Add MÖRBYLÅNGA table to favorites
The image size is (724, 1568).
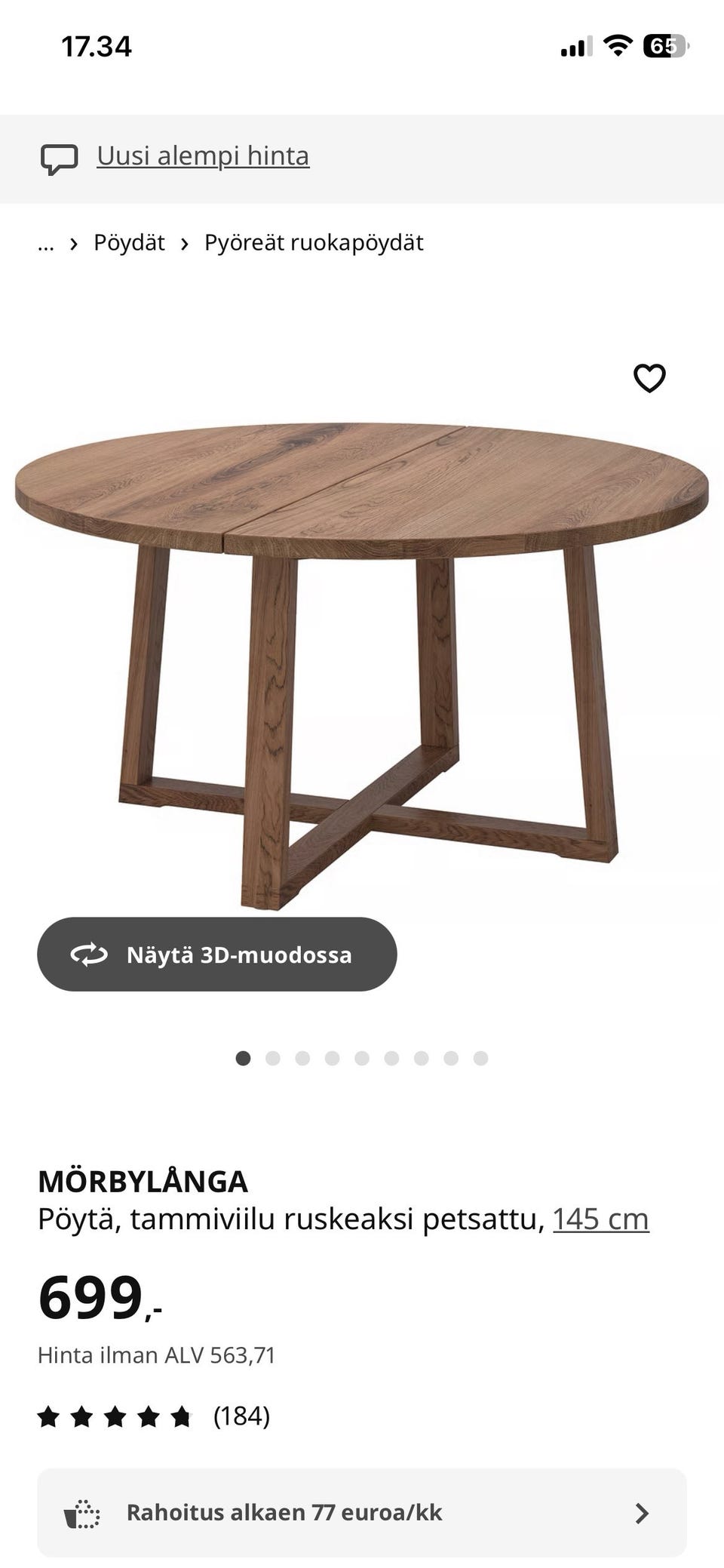[x=649, y=378]
